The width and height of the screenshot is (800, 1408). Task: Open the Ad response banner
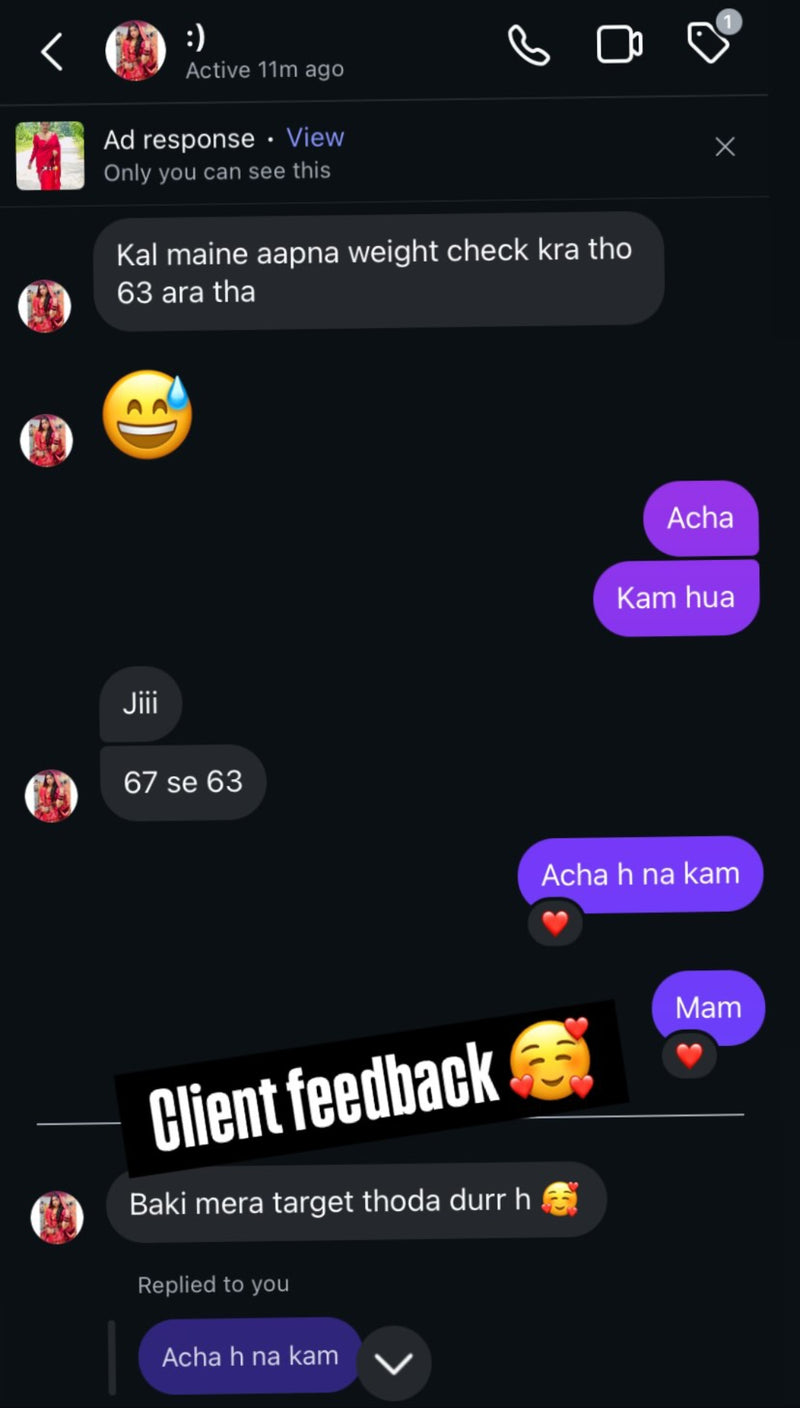[x=180, y=139]
